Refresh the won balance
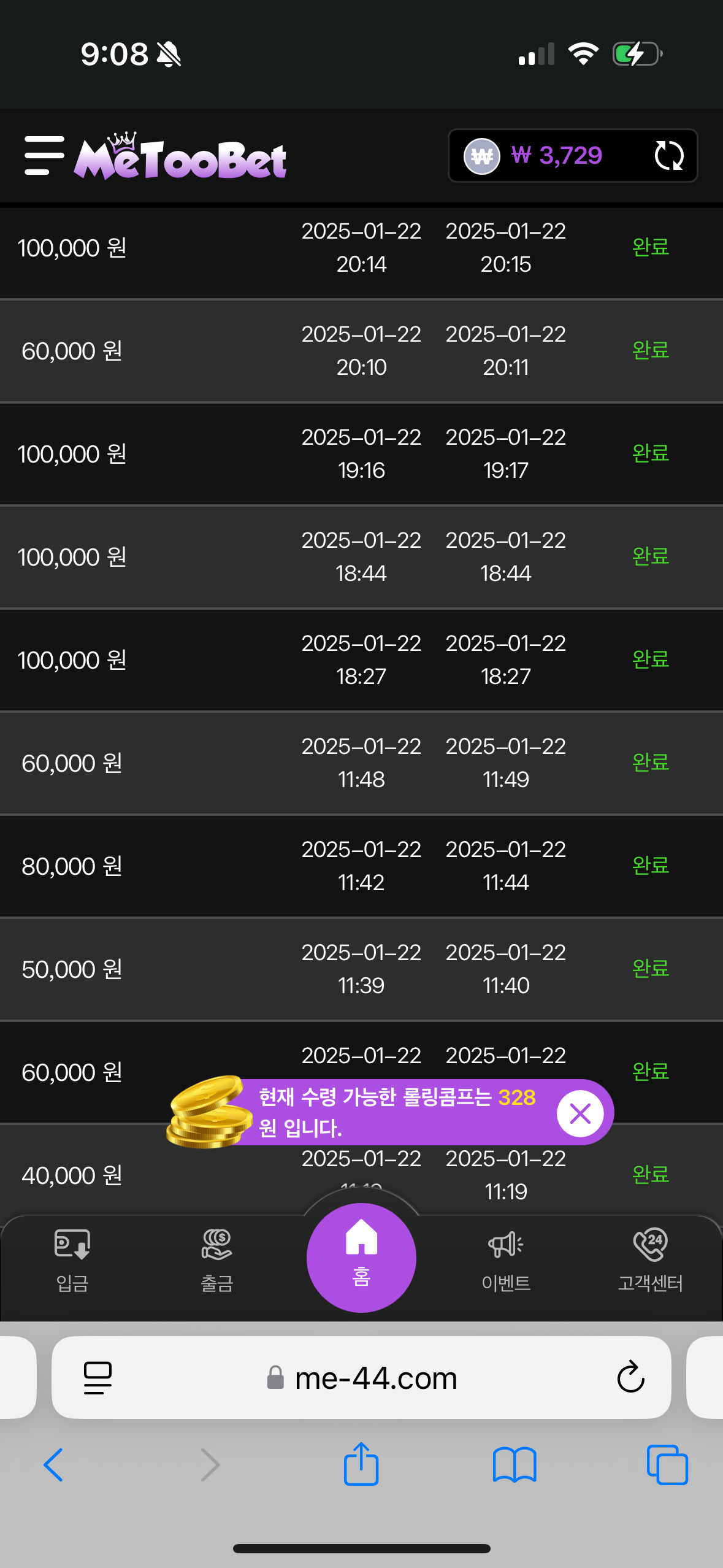This screenshot has height=1568, width=723. click(668, 156)
